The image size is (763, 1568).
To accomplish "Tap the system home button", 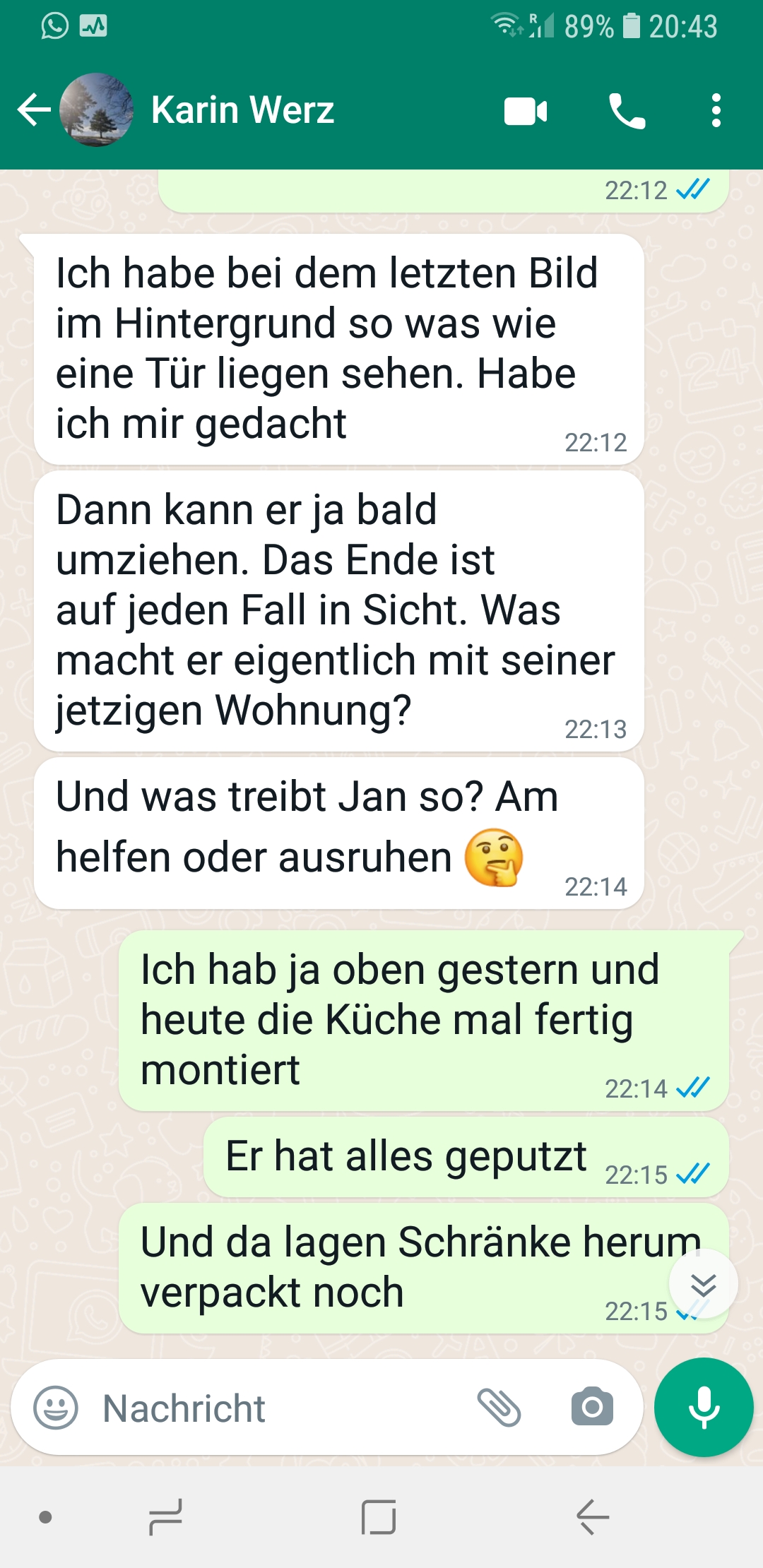I will point(379,1517).
